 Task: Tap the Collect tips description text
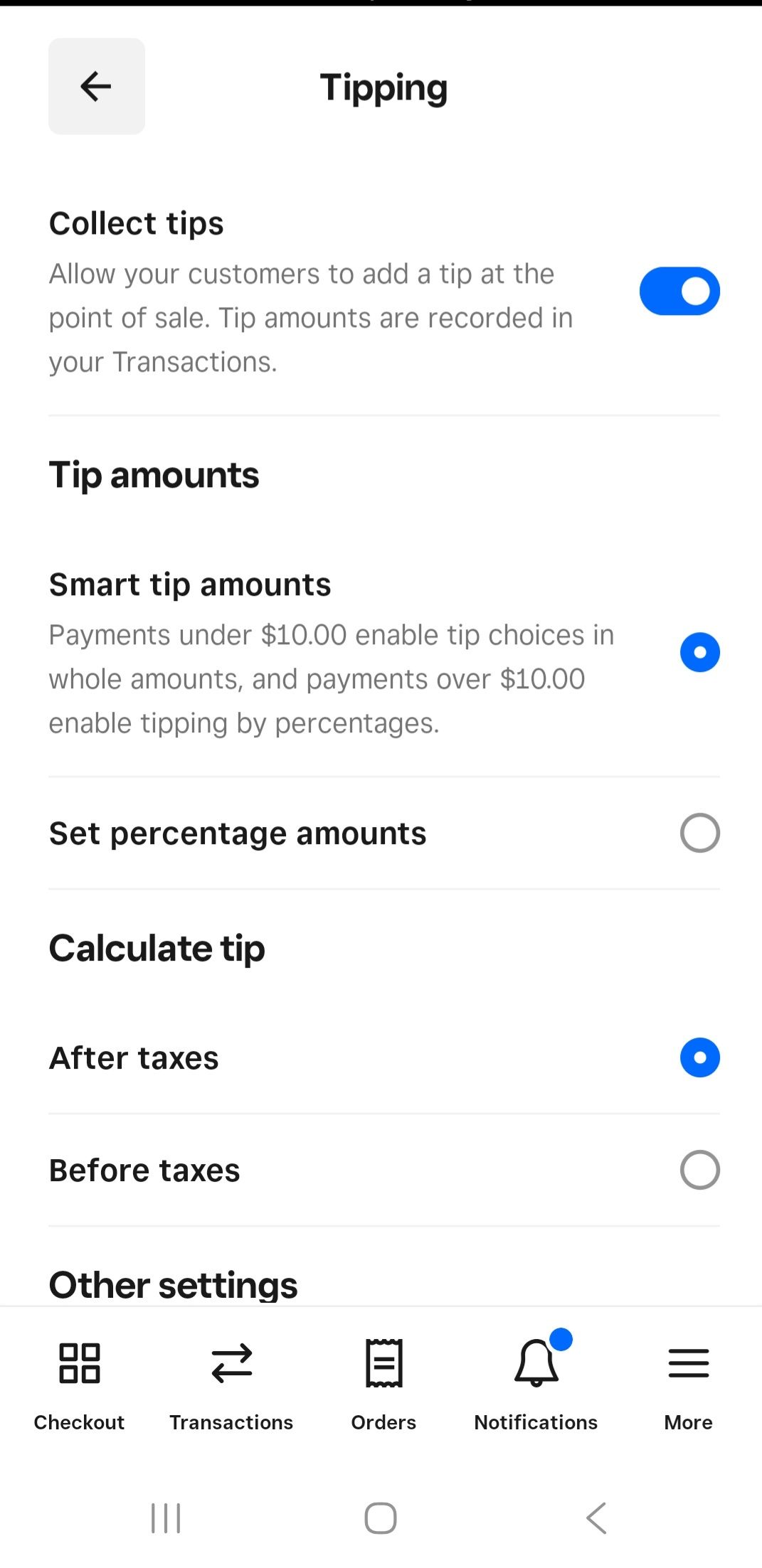(x=311, y=317)
